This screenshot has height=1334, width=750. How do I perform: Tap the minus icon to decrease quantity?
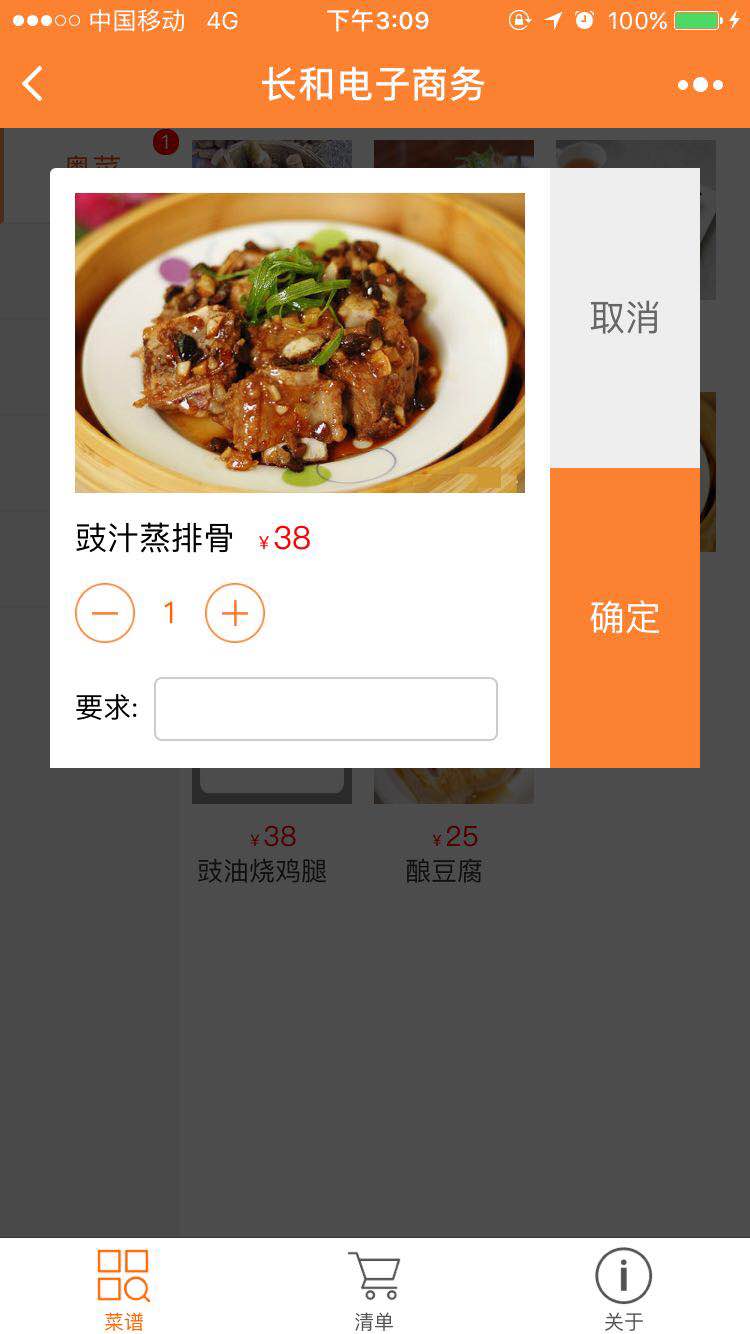(x=104, y=613)
